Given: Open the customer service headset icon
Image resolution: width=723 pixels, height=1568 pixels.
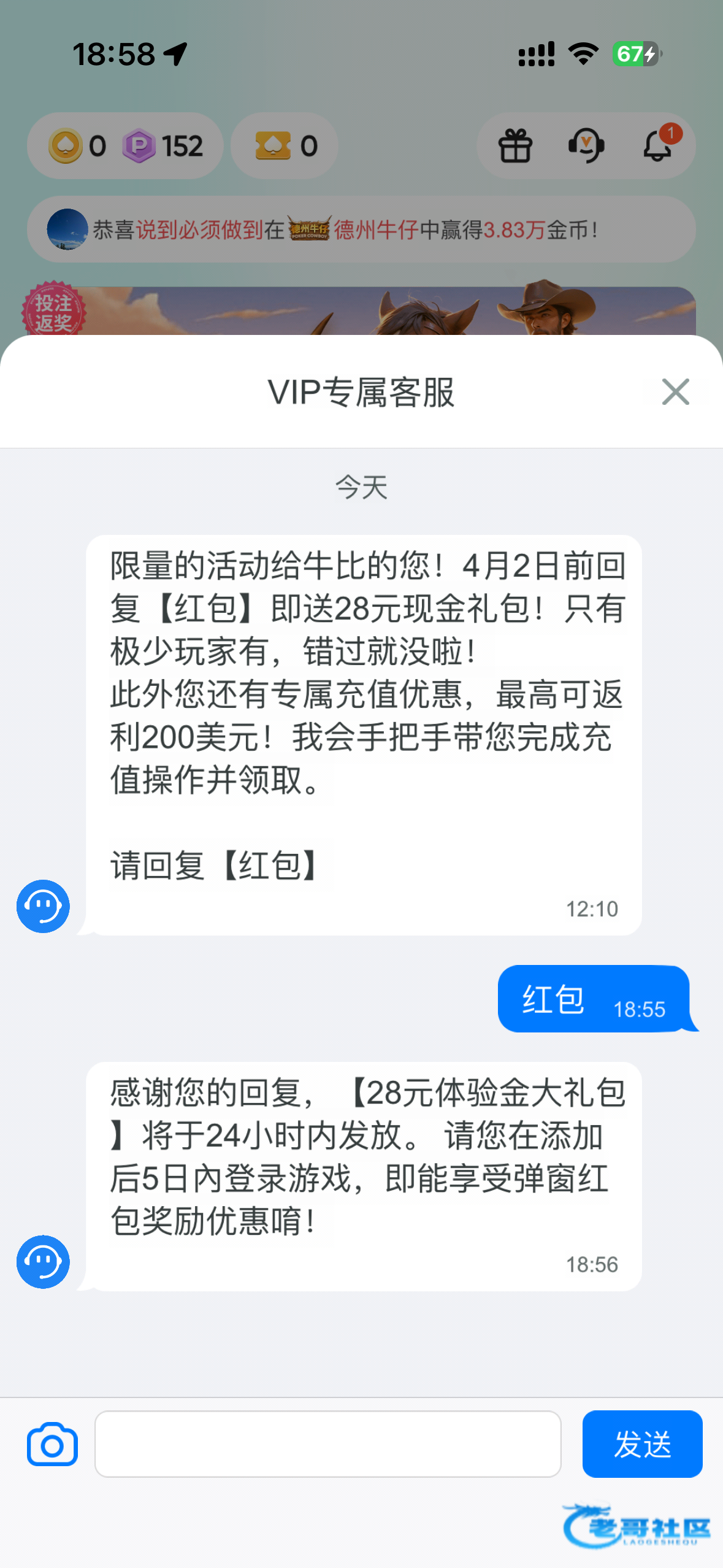Looking at the screenshot, I should pos(586,146).
